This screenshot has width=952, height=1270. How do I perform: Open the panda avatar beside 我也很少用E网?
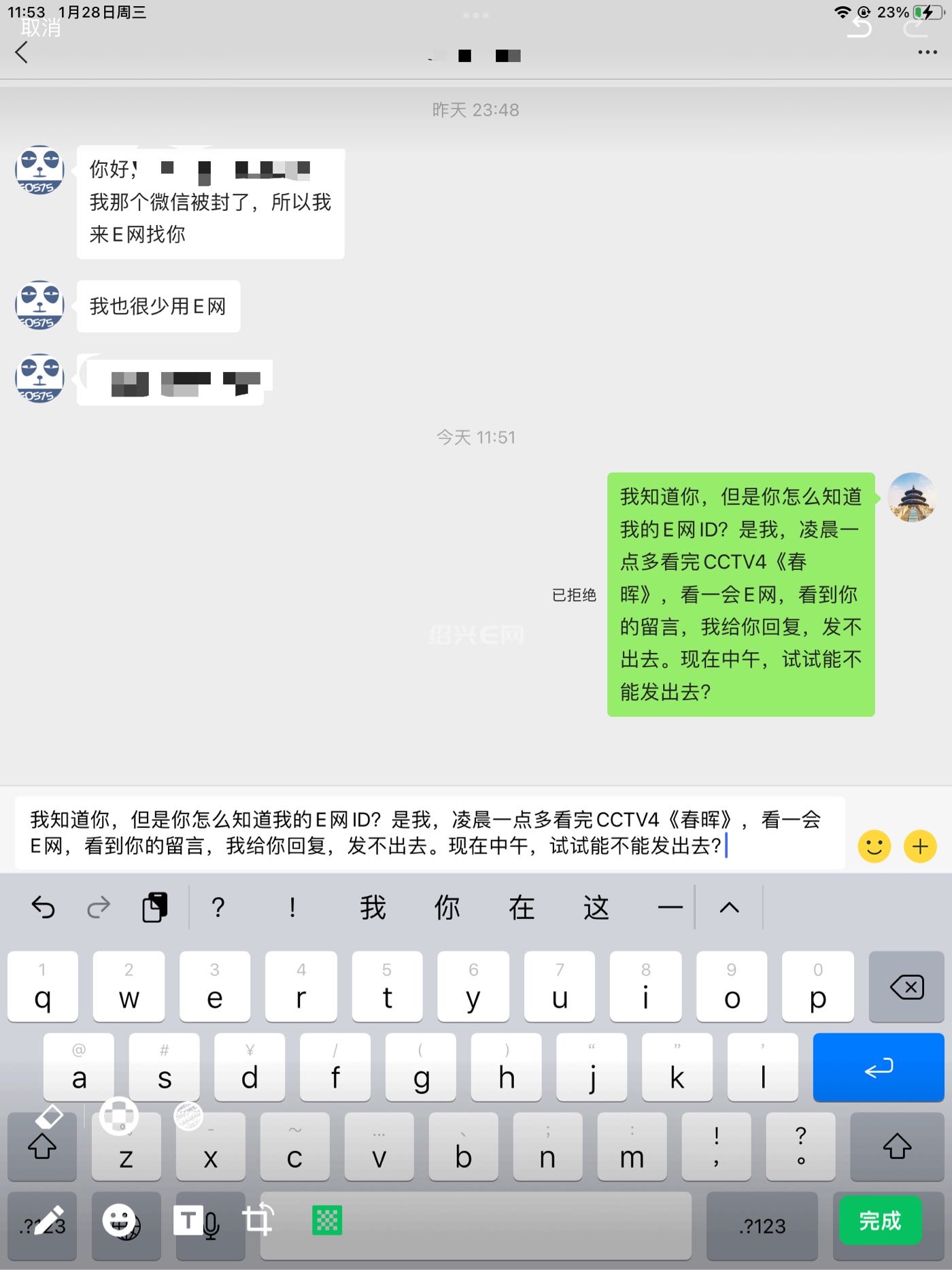(40, 305)
